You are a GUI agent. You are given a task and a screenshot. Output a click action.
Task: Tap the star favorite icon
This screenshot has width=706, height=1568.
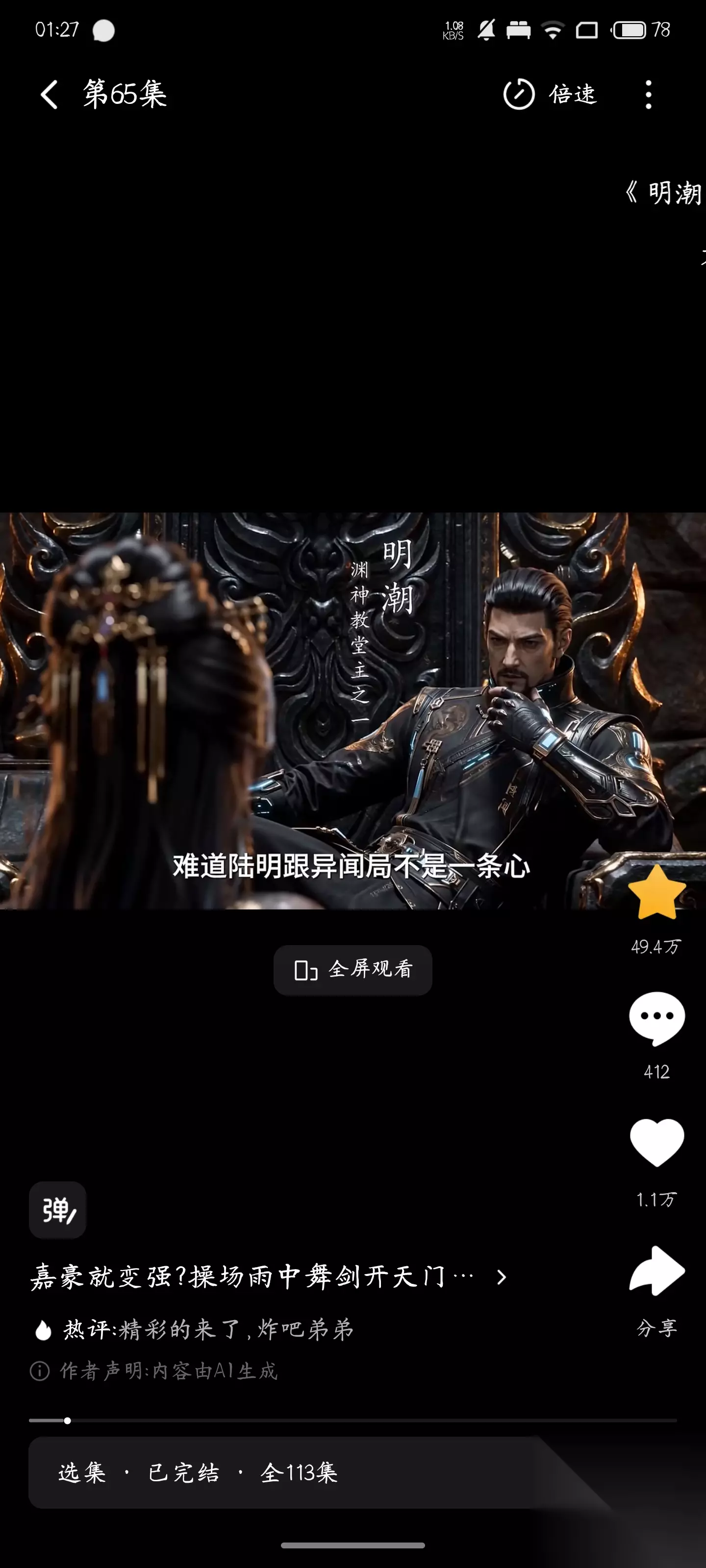point(656,892)
